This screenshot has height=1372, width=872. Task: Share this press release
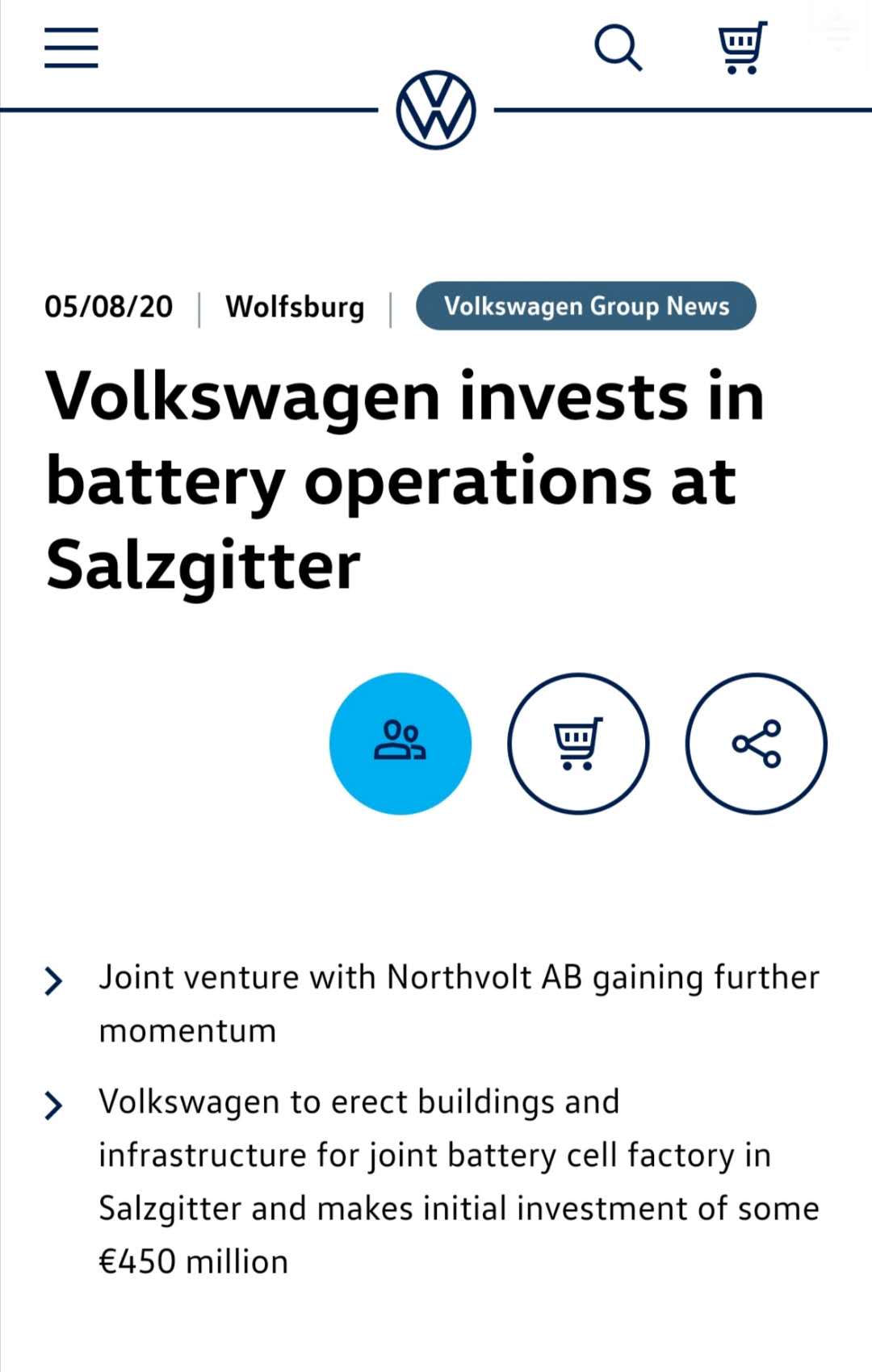[757, 743]
